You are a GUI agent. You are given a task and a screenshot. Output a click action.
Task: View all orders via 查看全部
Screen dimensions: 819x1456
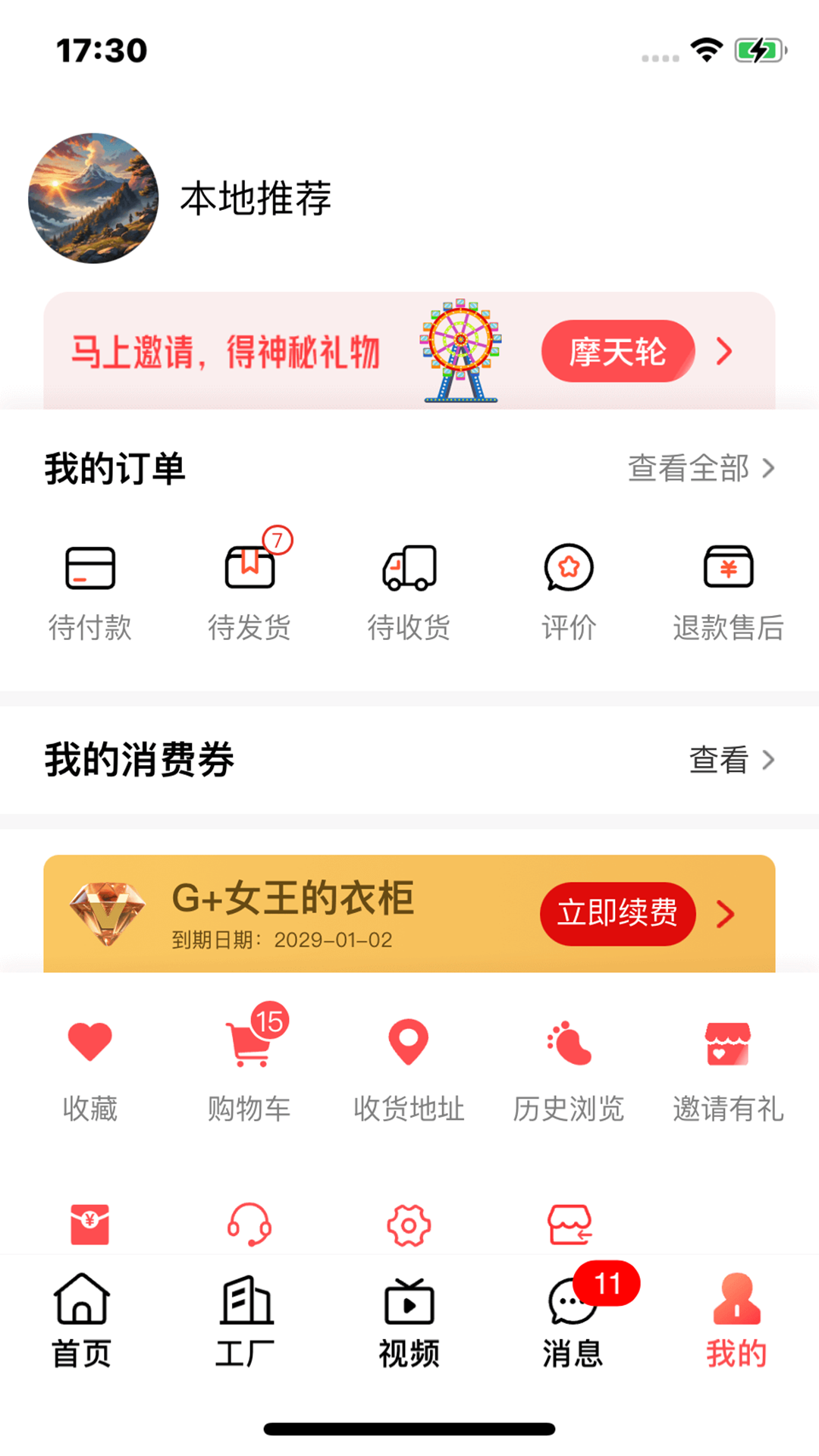701,469
